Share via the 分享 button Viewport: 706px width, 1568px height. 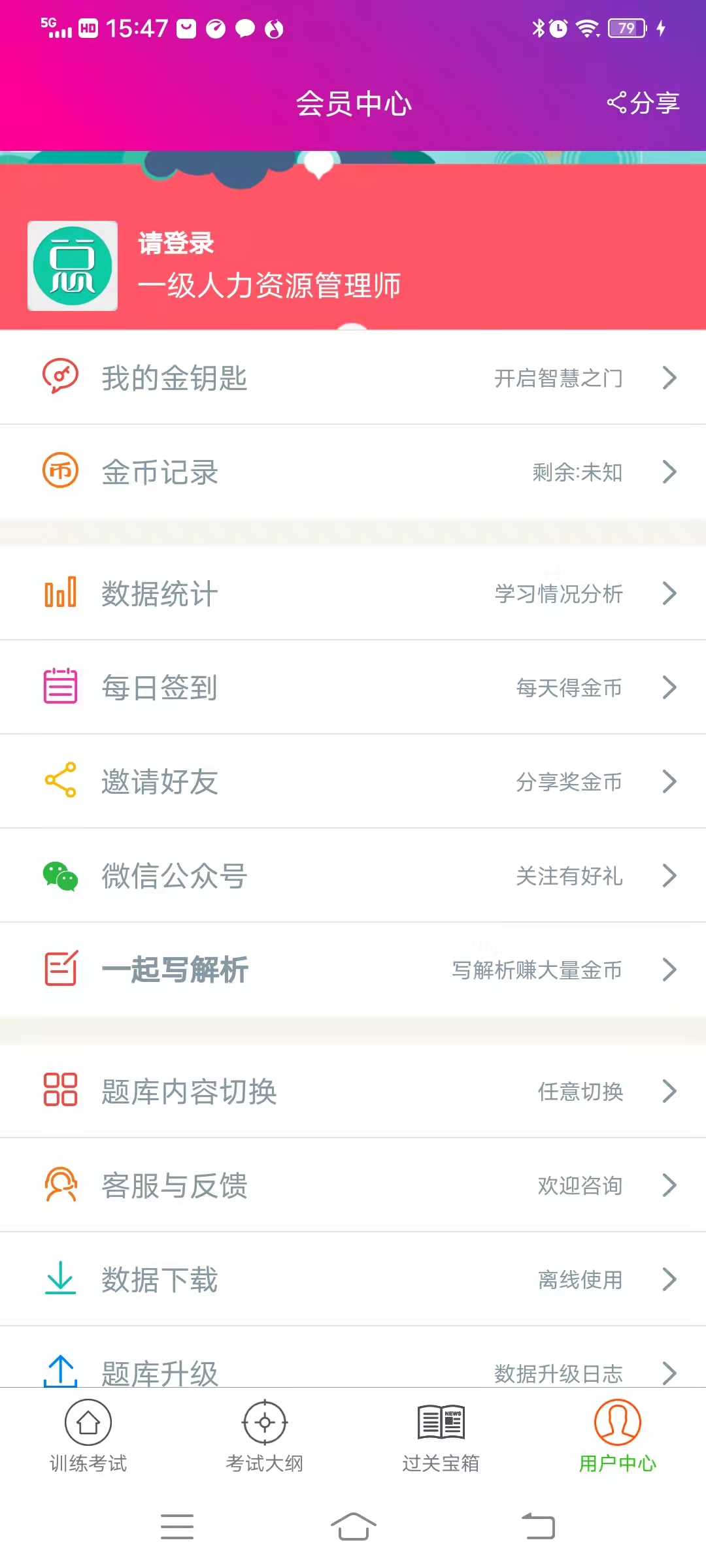point(644,103)
